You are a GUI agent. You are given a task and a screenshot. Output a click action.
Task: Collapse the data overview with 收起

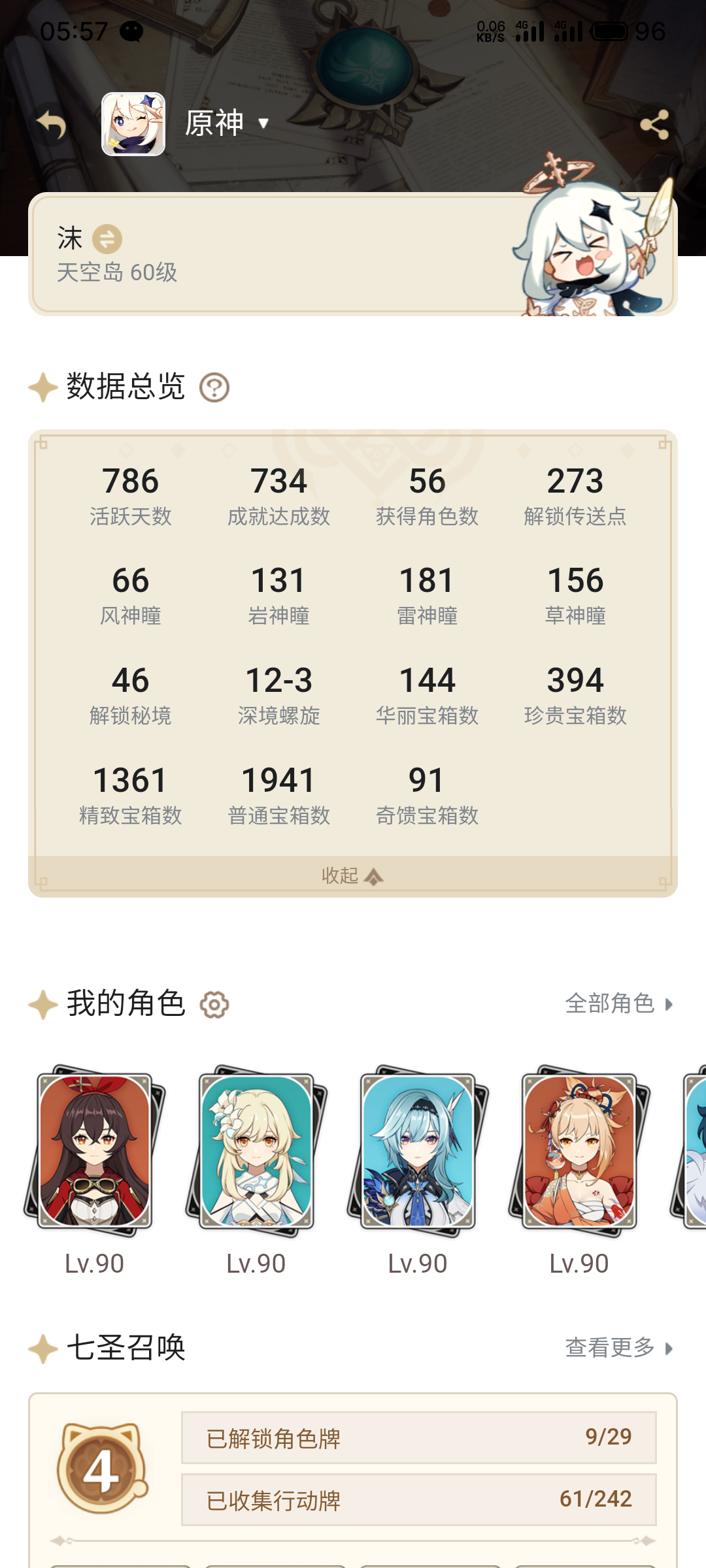coord(352,876)
